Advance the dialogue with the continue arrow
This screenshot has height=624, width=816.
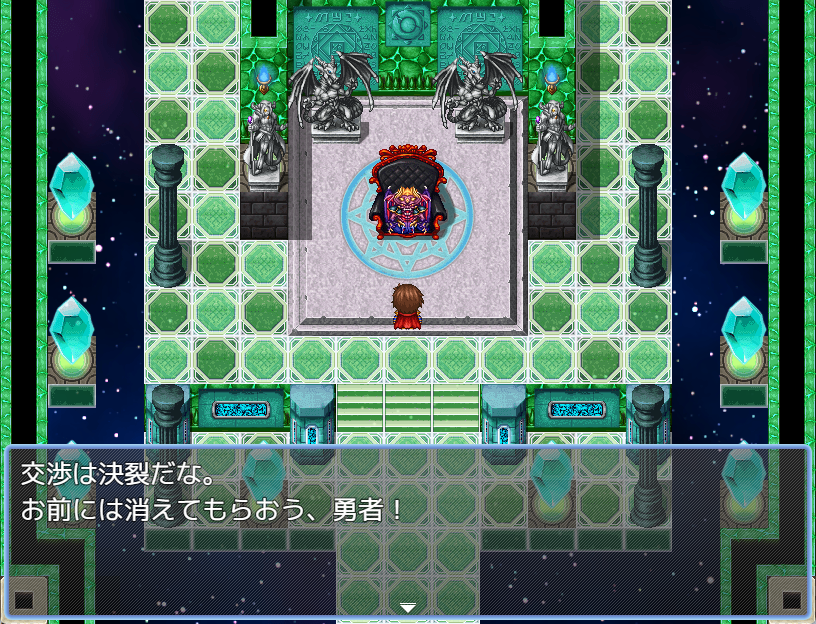coord(407,607)
